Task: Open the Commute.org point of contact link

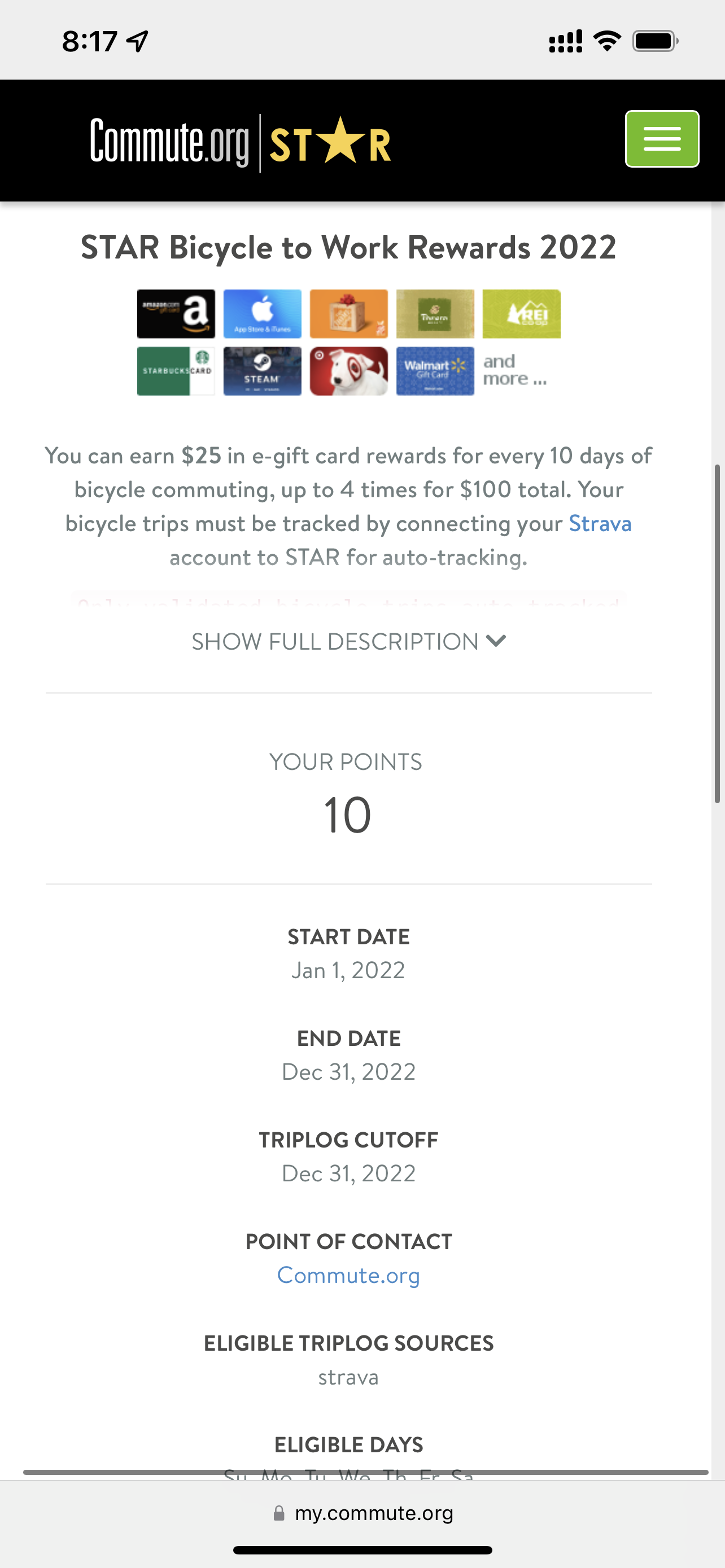Action: 348,1275
